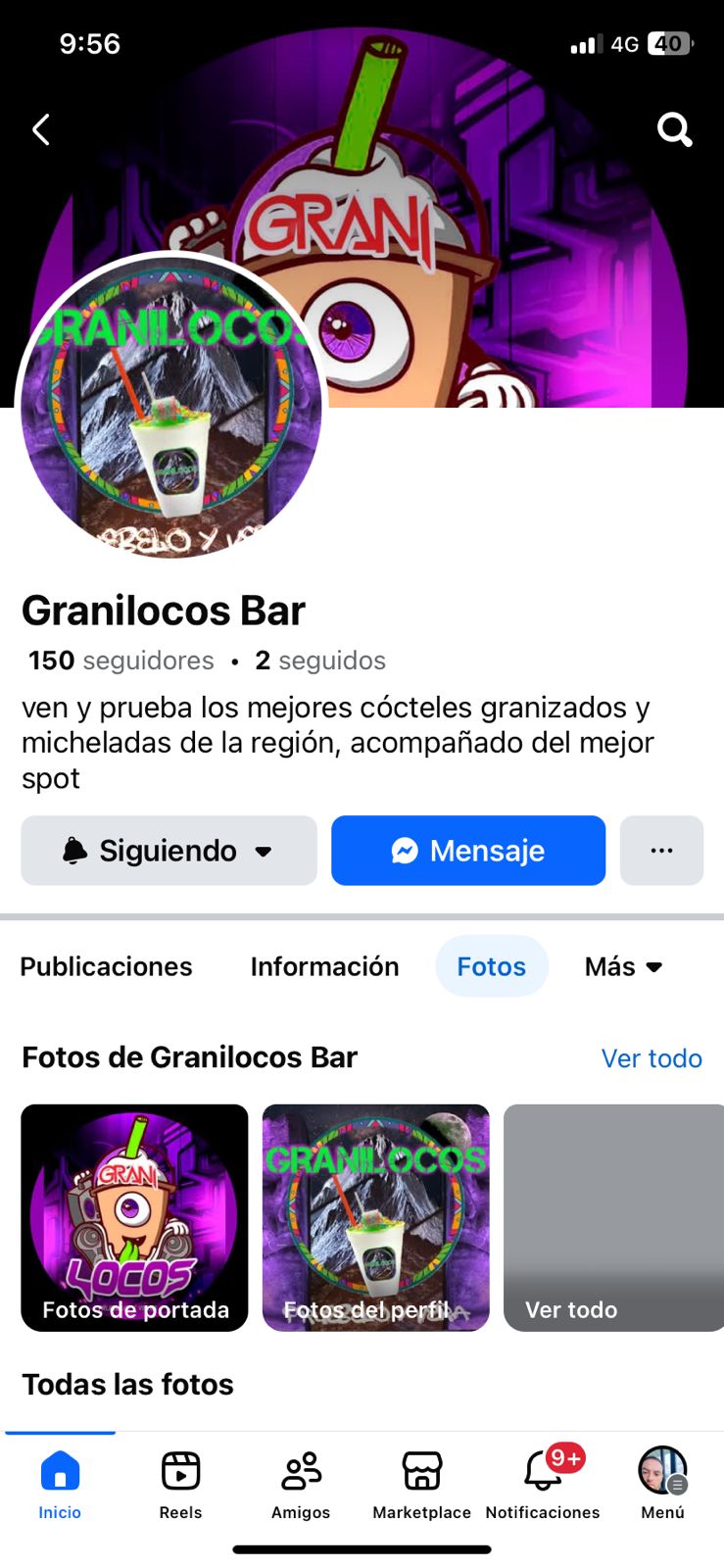Screen dimensions: 724x1568
Task: Check Notificaciones with the bell
Action: tap(543, 1485)
